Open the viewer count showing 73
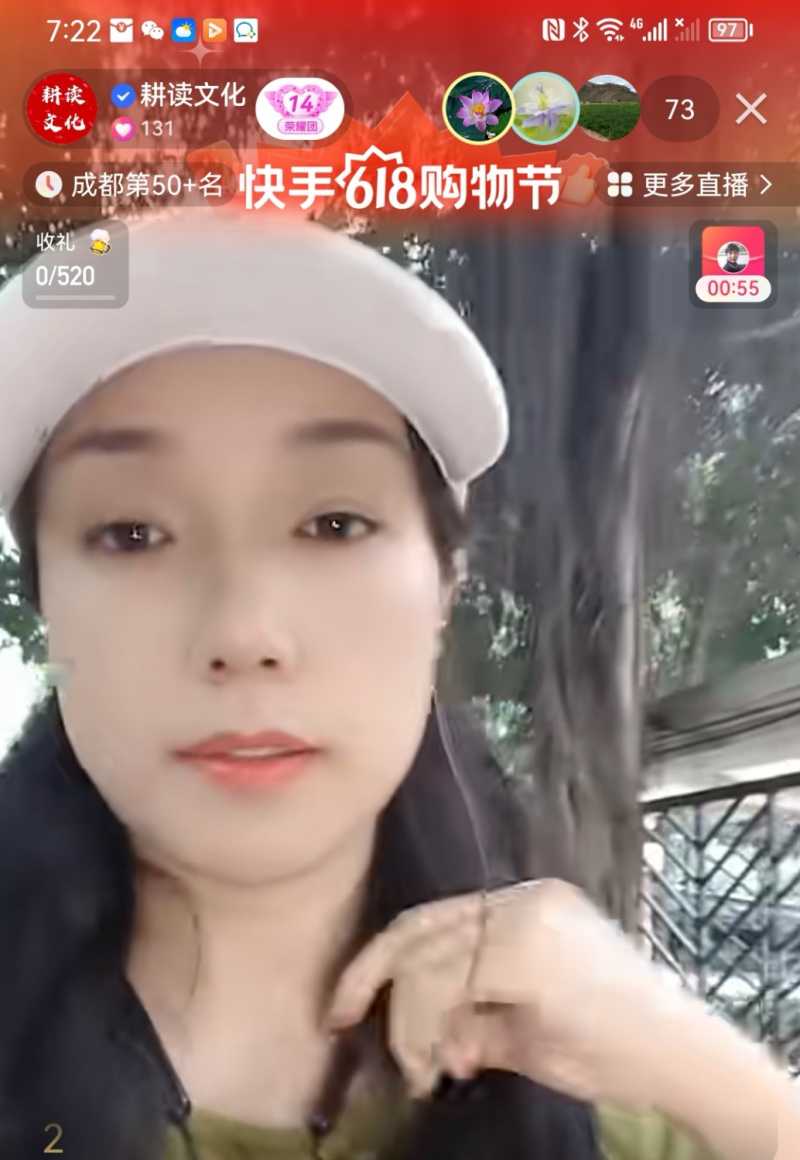This screenshot has width=800, height=1160. tap(679, 110)
